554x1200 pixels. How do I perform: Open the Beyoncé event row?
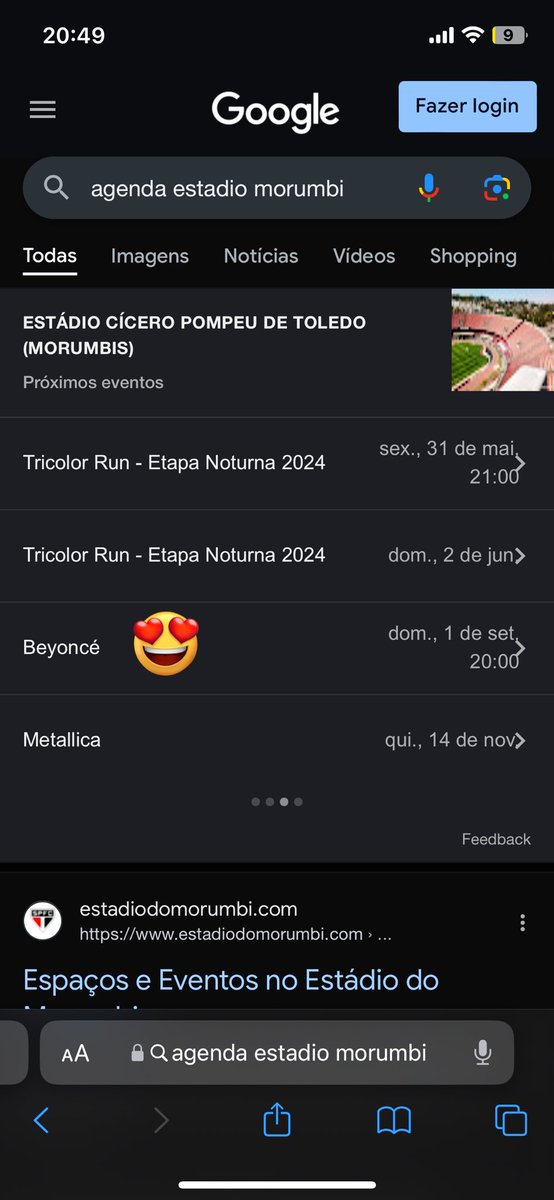pyautogui.click(x=277, y=648)
